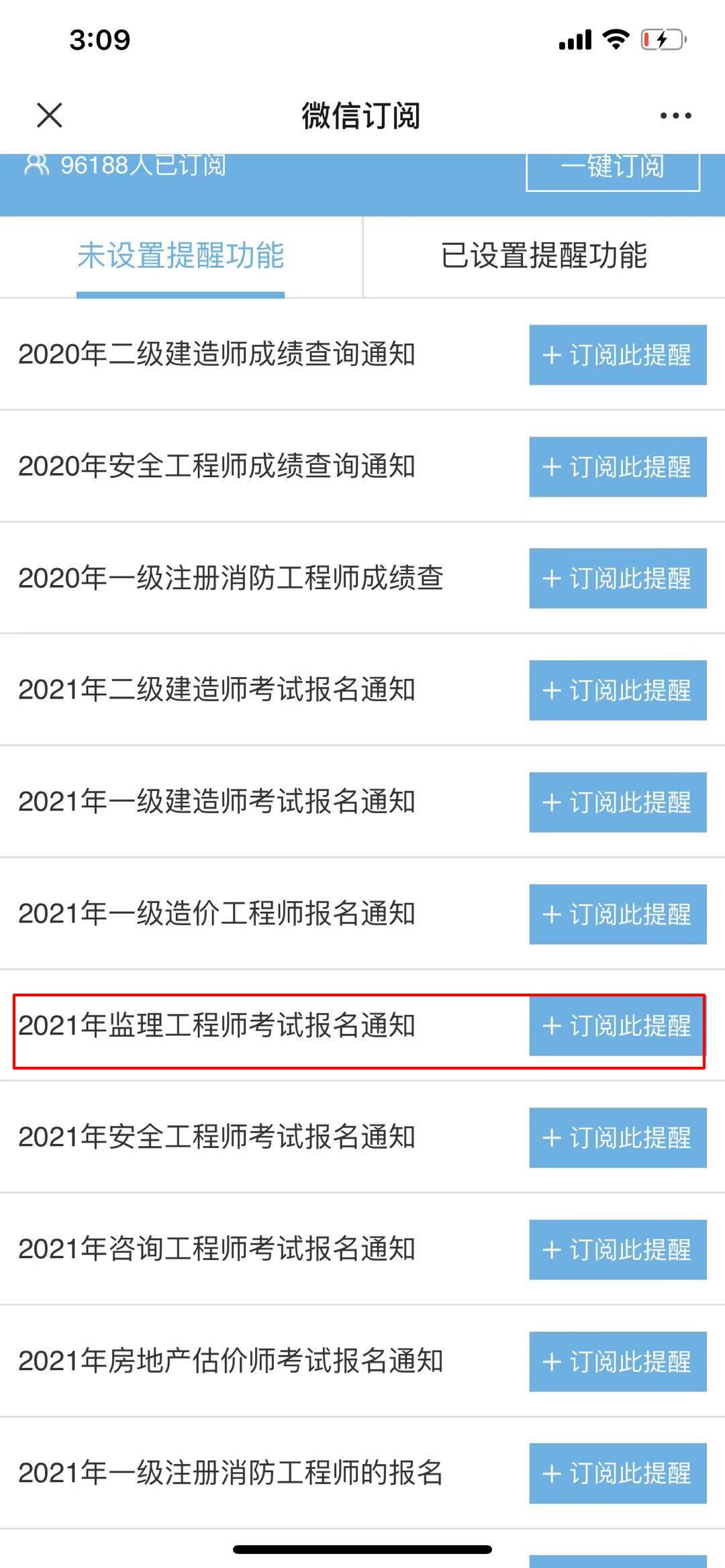The height and width of the screenshot is (1568, 725).
Task: Subscribe to 2020年一级注册消防工程师成绩查 reminder
Action: click(x=618, y=578)
